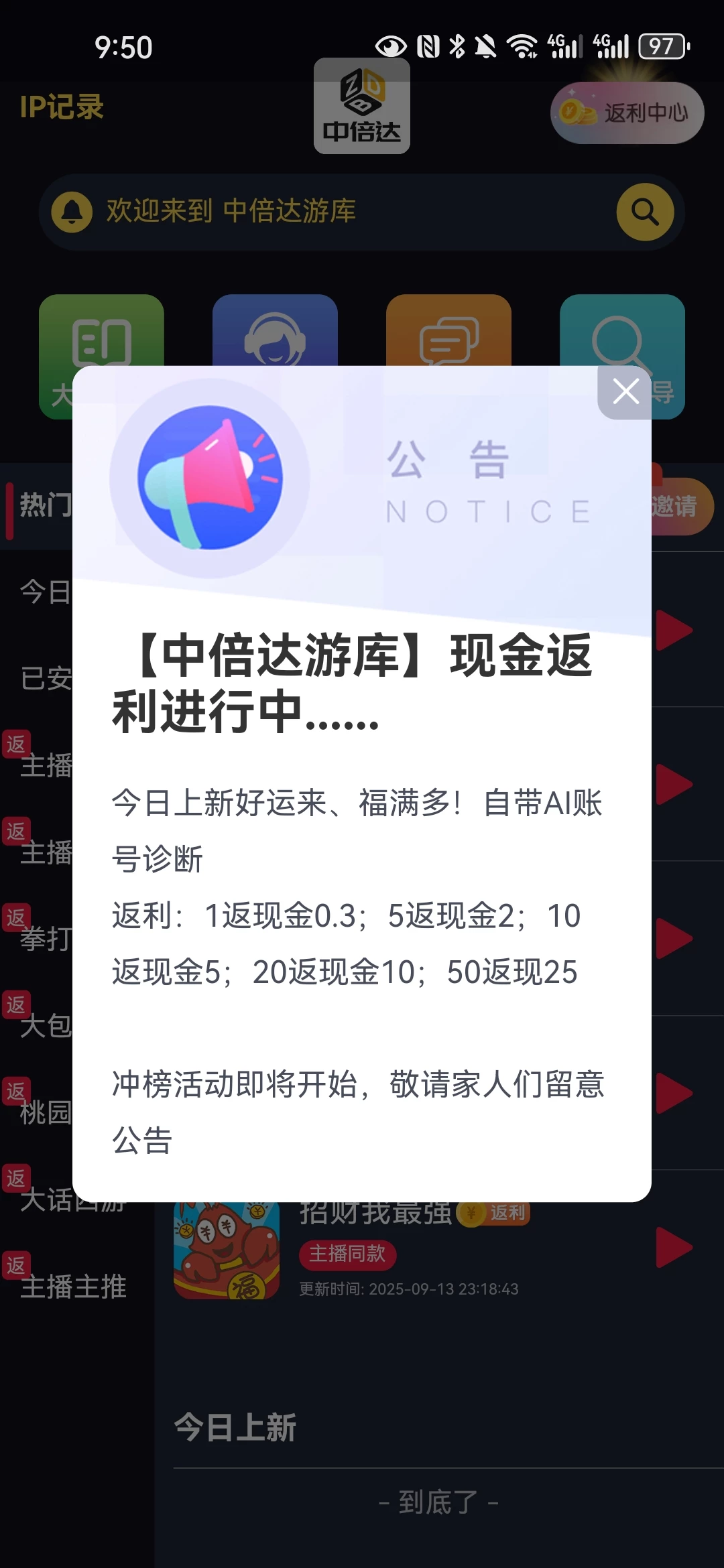Open the orange chat messages tile
The width and height of the screenshot is (724, 1568).
click(x=448, y=332)
